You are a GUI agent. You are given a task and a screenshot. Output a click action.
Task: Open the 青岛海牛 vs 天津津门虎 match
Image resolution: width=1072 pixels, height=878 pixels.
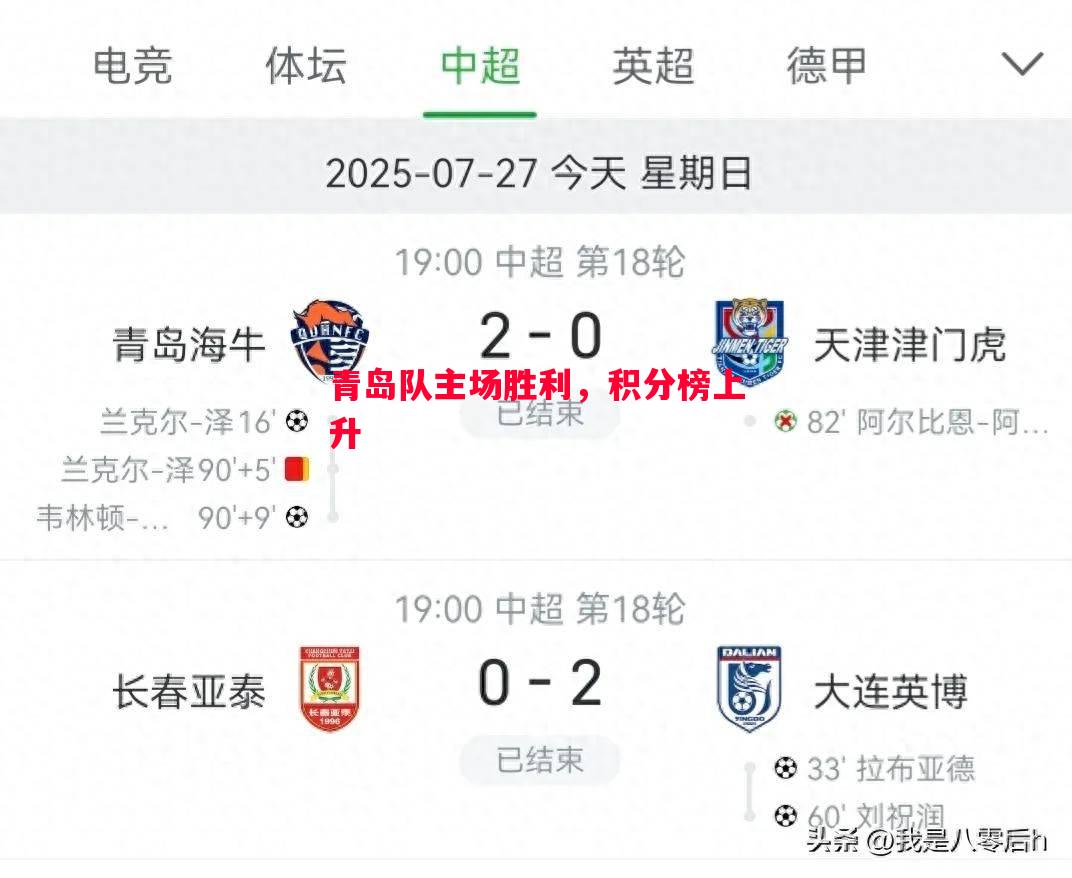540,338
